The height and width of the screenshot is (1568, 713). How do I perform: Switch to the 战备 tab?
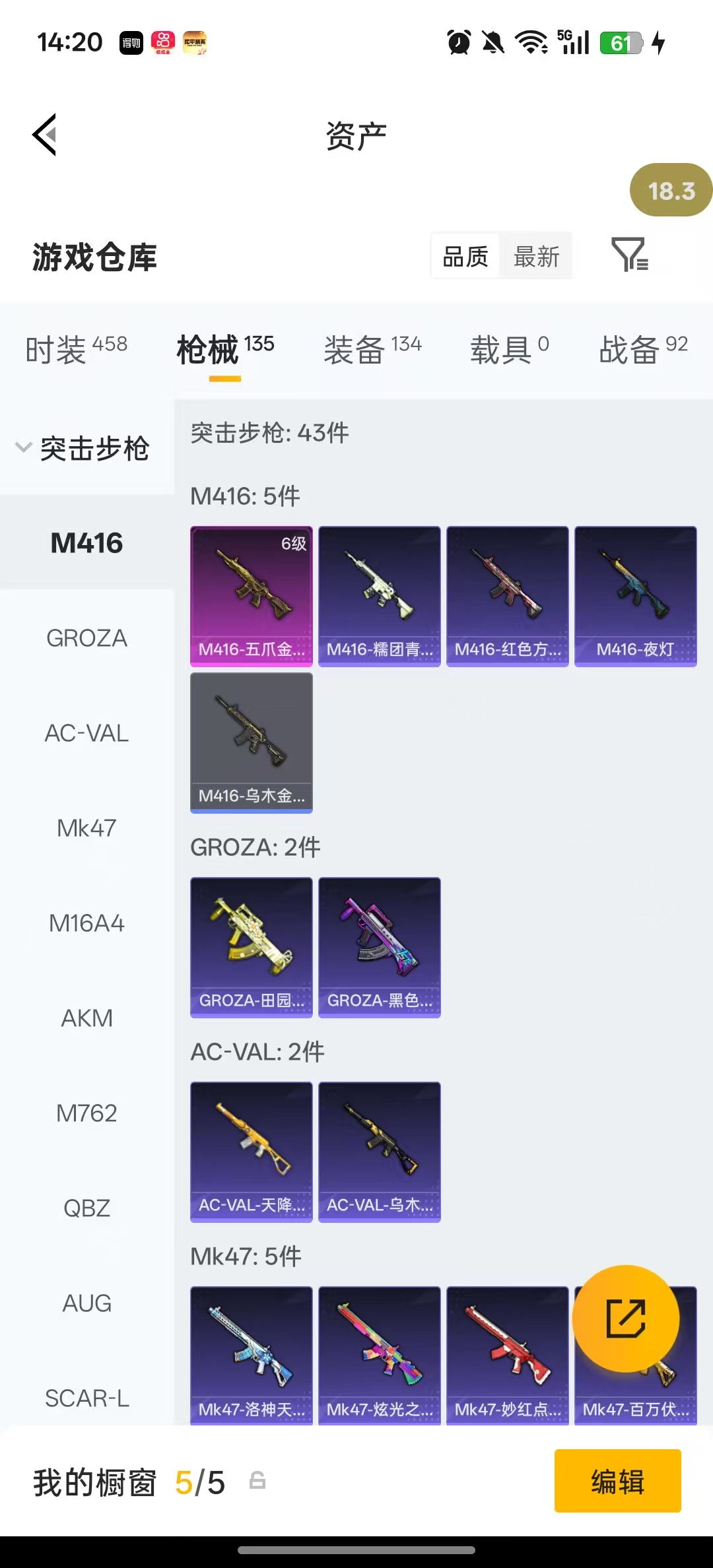[x=642, y=348]
